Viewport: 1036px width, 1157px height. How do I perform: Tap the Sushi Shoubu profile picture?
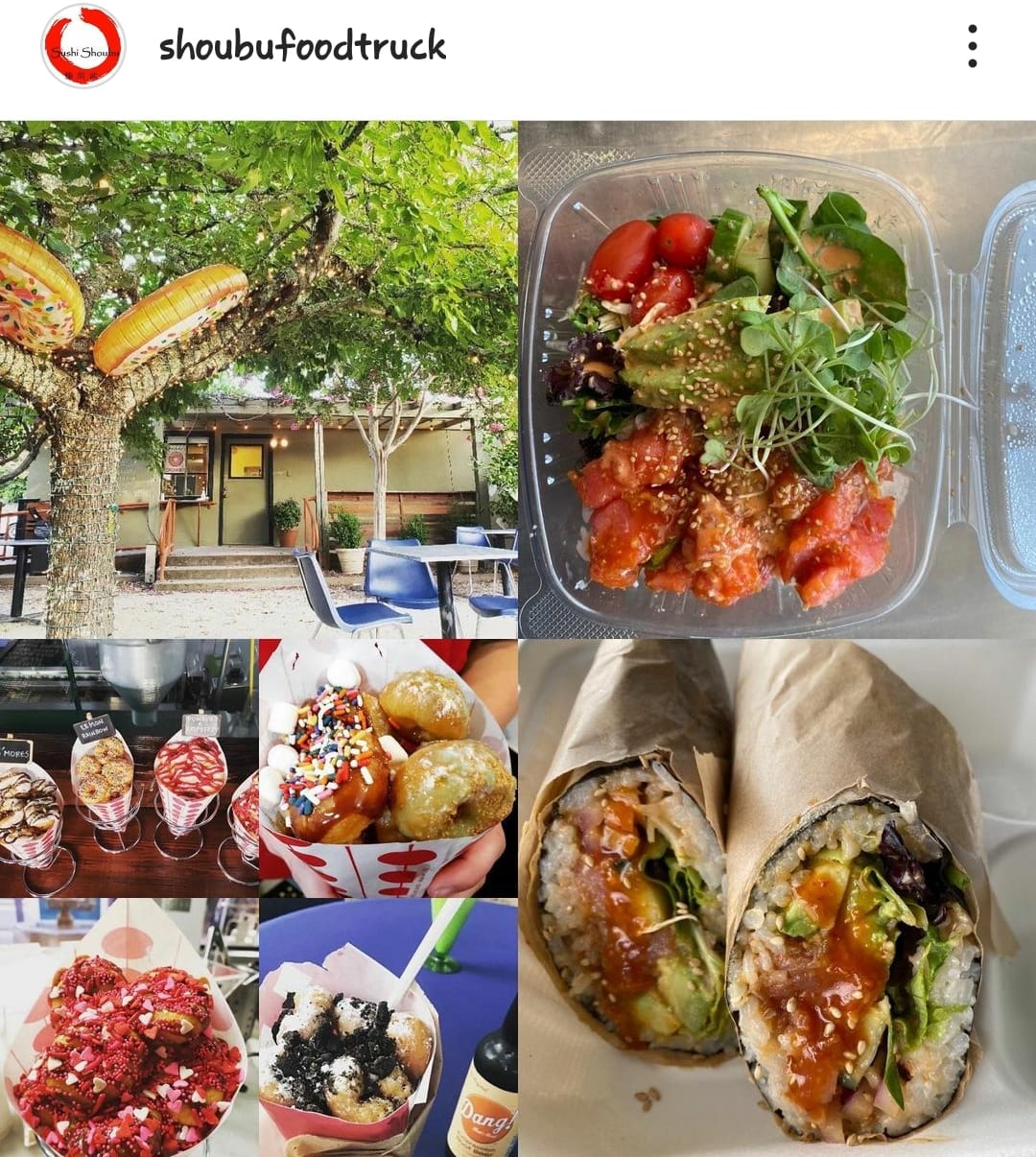pos(83,46)
